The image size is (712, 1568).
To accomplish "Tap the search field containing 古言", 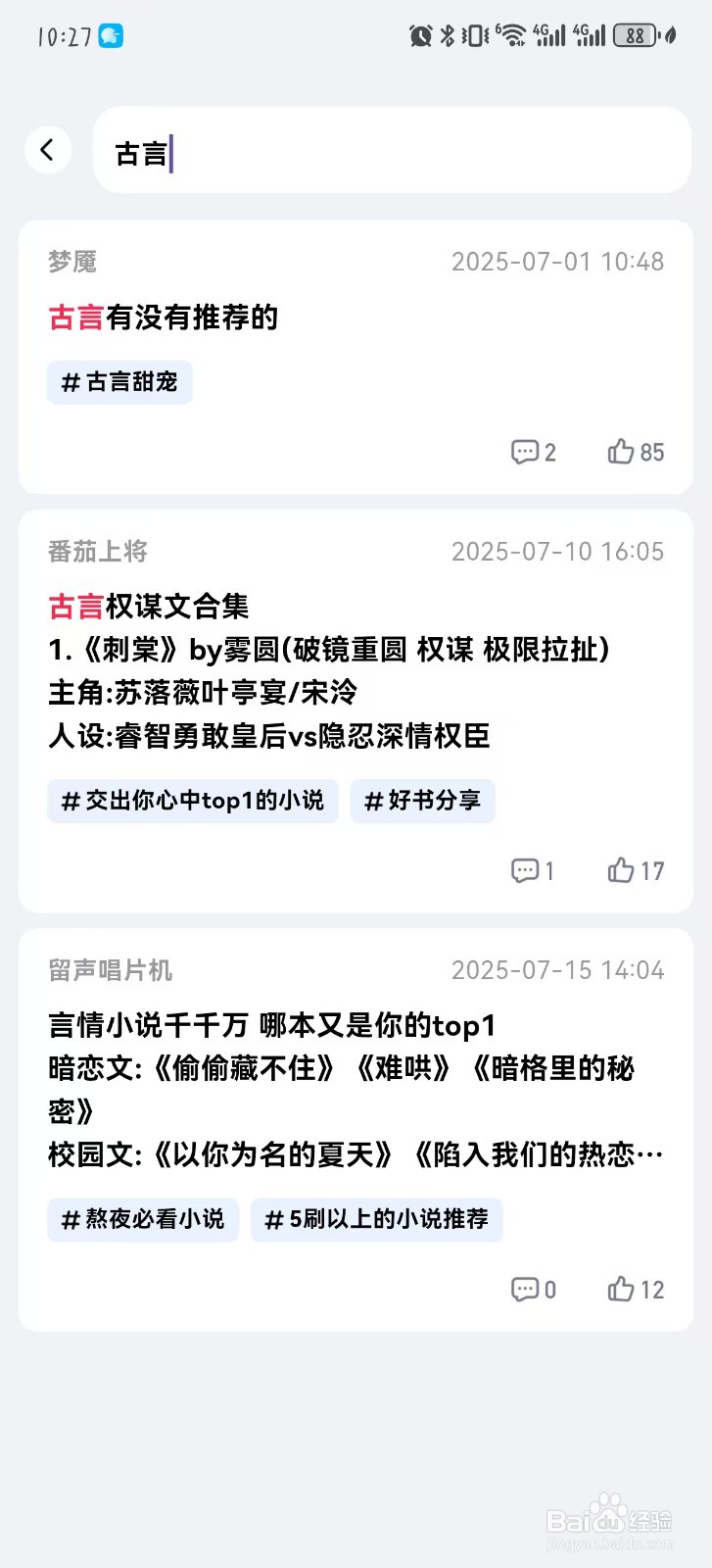I will click(392, 150).
